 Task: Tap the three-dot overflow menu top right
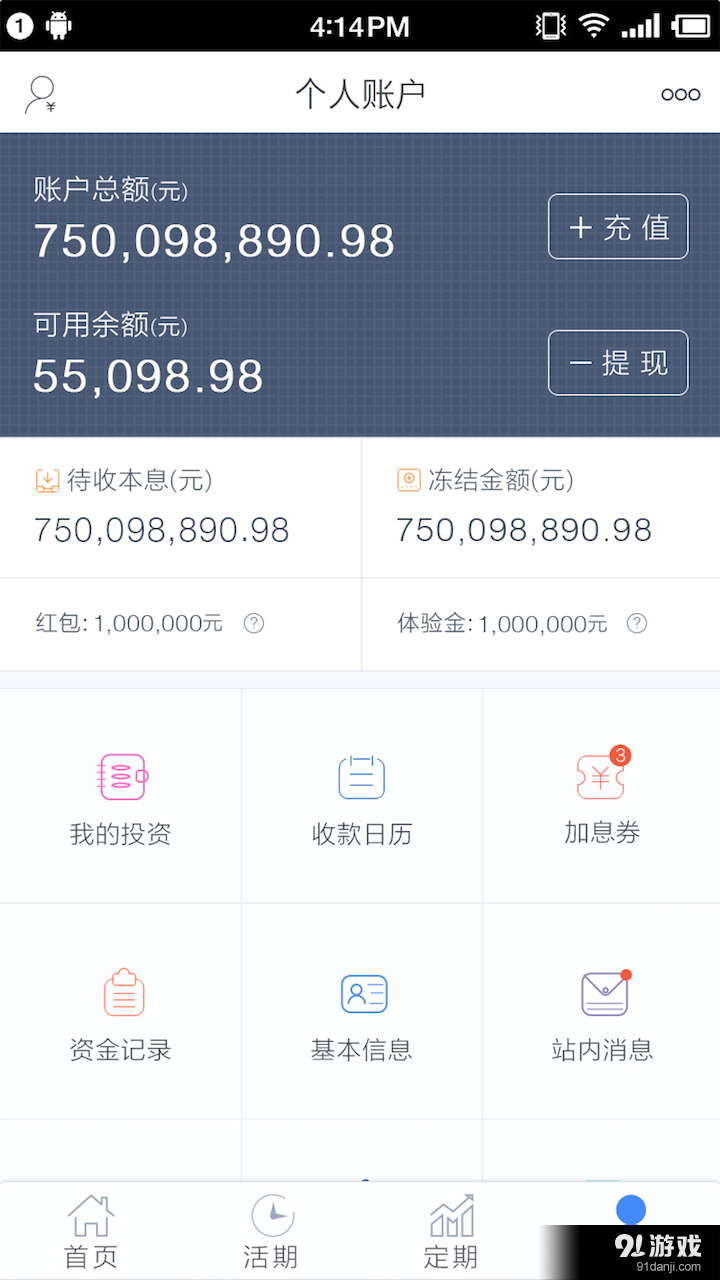coord(680,93)
